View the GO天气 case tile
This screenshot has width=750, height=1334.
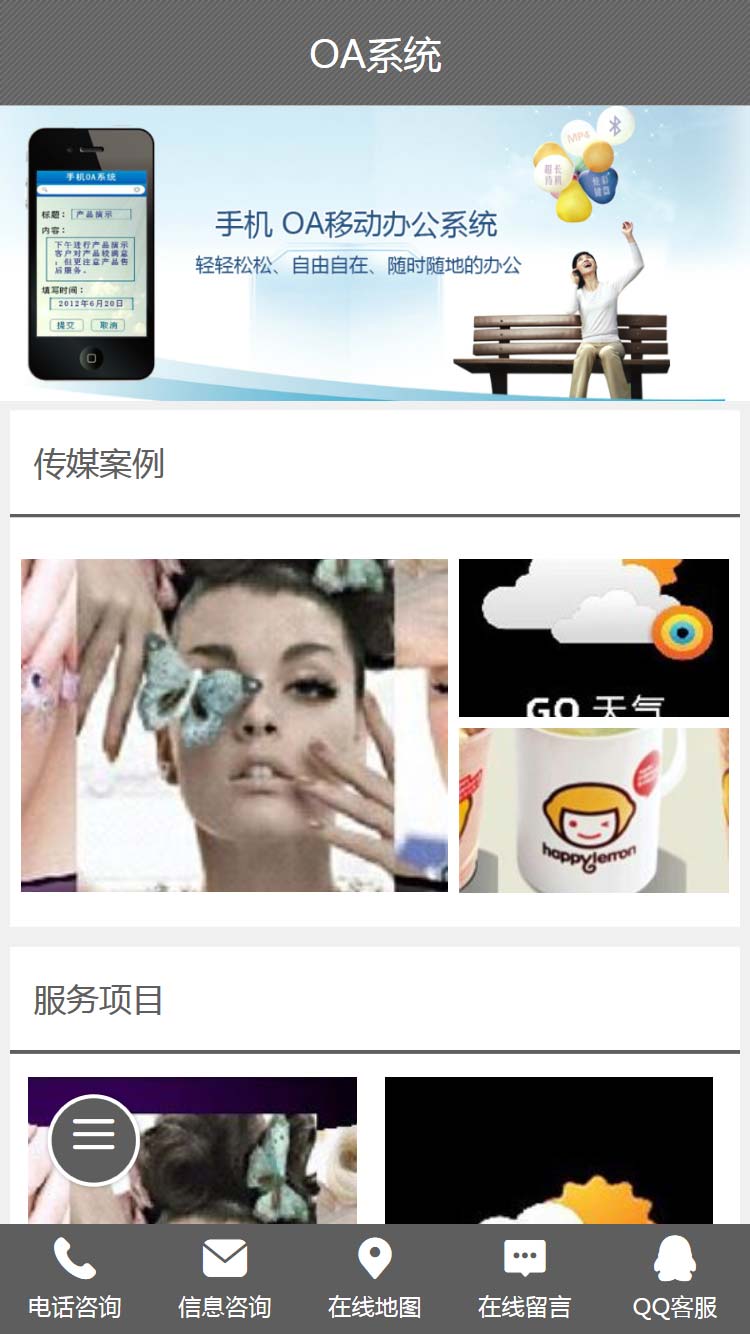click(x=594, y=637)
